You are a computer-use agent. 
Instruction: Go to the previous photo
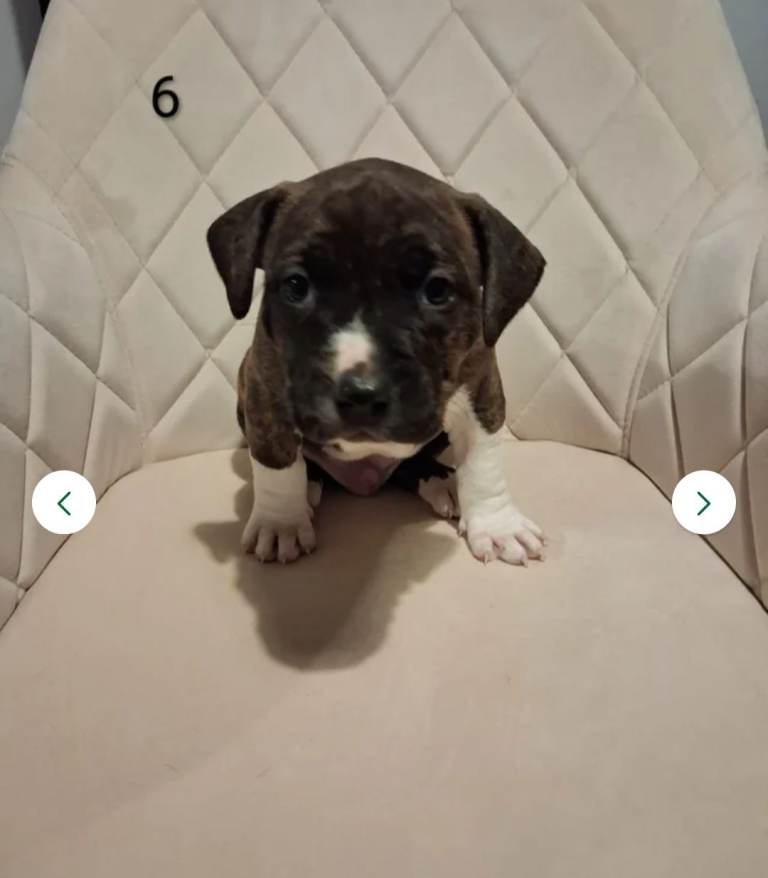64,502
